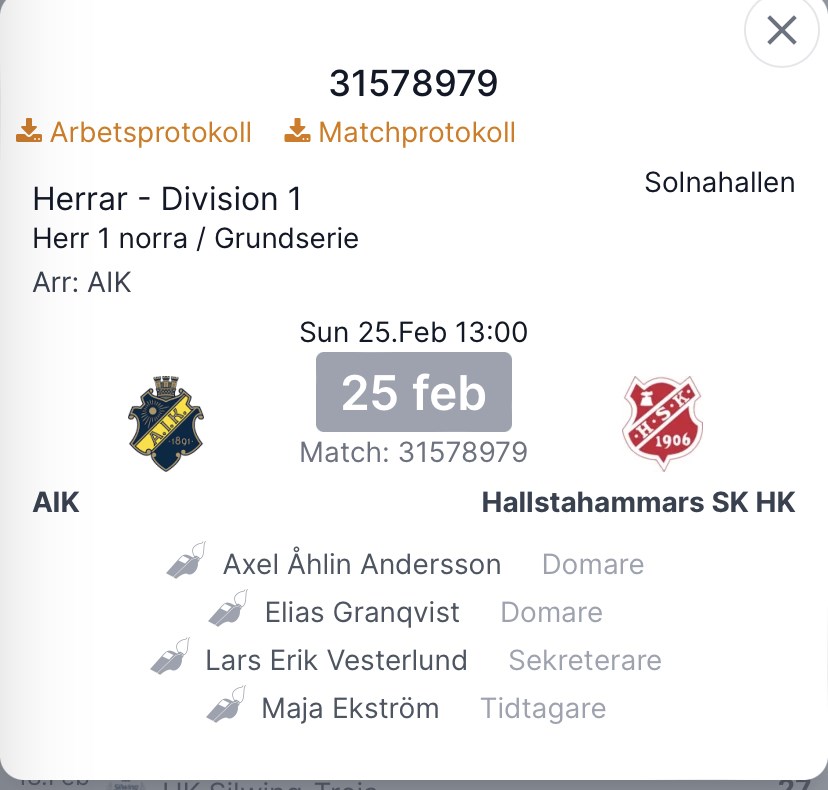This screenshot has height=790, width=828.
Task: Close the match details dialog
Action: [x=781, y=31]
